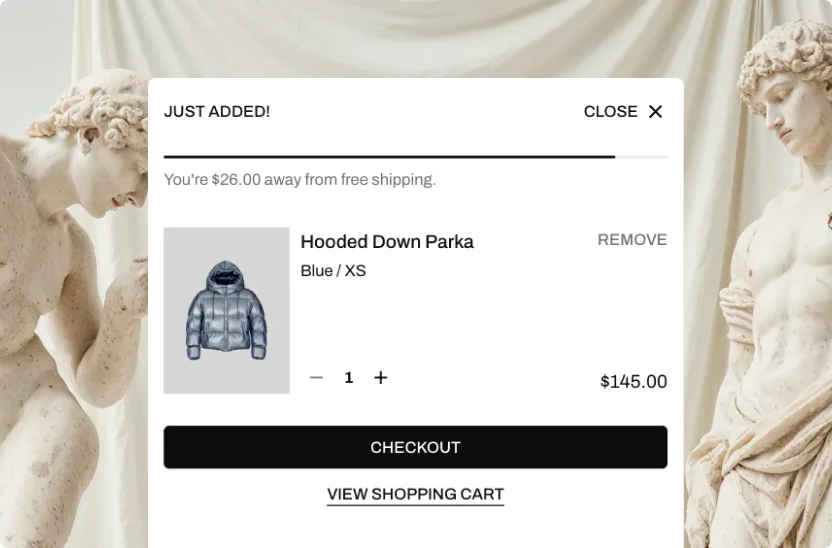The width and height of the screenshot is (832, 548).
Task: Open View Shopping Cart link
Action: [x=415, y=494]
